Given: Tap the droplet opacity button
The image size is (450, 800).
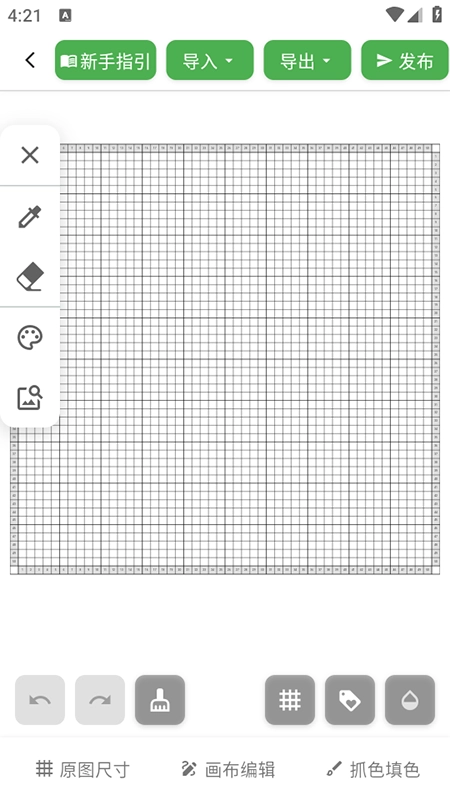Looking at the screenshot, I should (x=410, y=700).
